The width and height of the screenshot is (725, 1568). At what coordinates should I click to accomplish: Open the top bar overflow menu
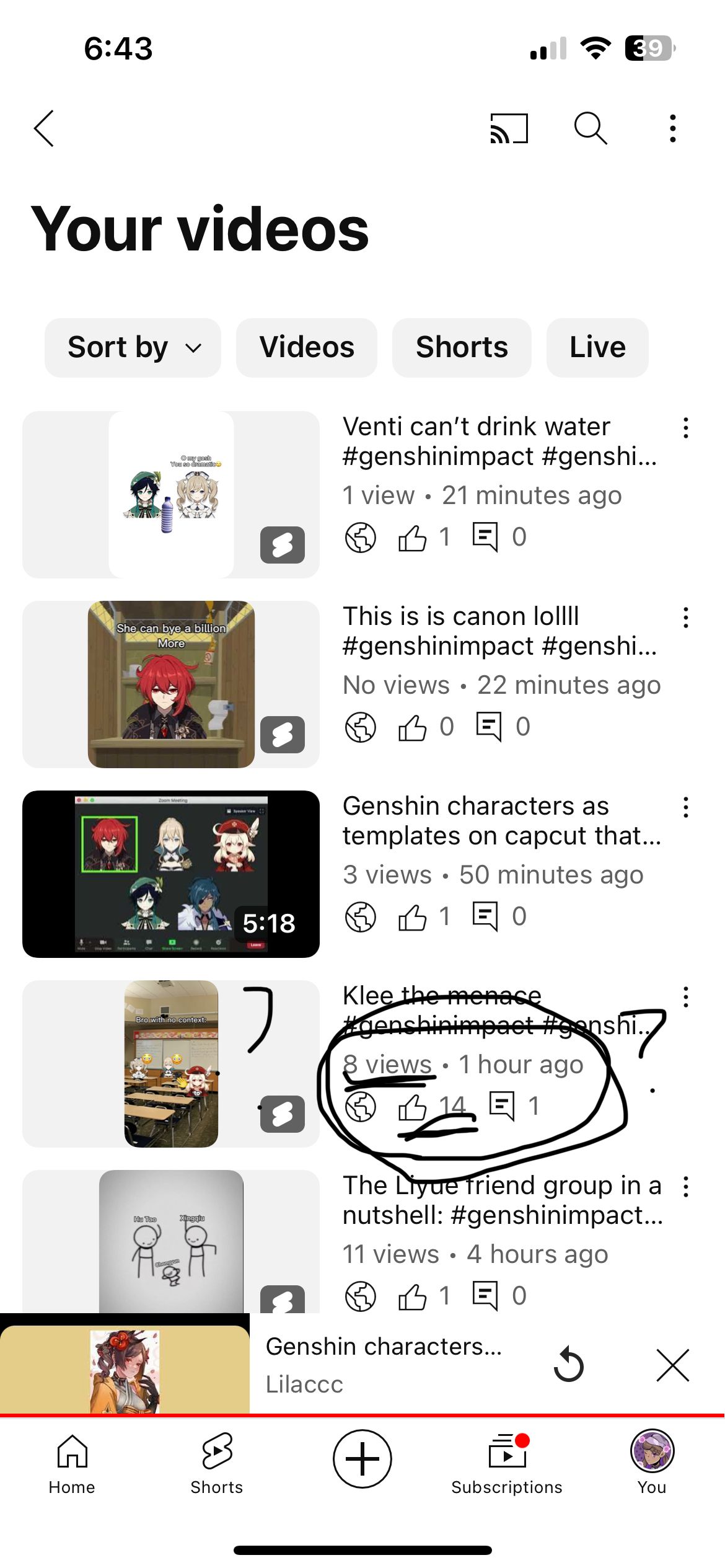click(672, 128)
